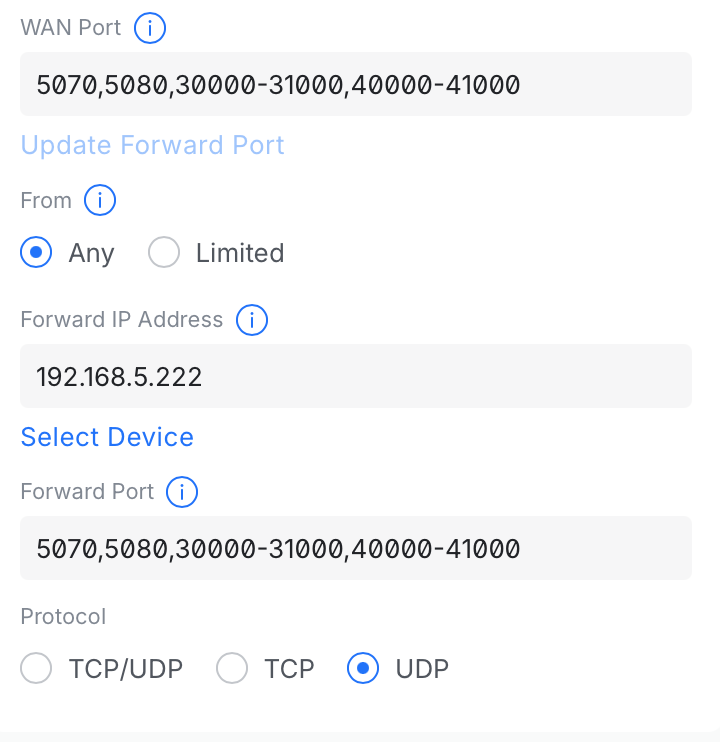Select the TCP protocol

point(232,668)
